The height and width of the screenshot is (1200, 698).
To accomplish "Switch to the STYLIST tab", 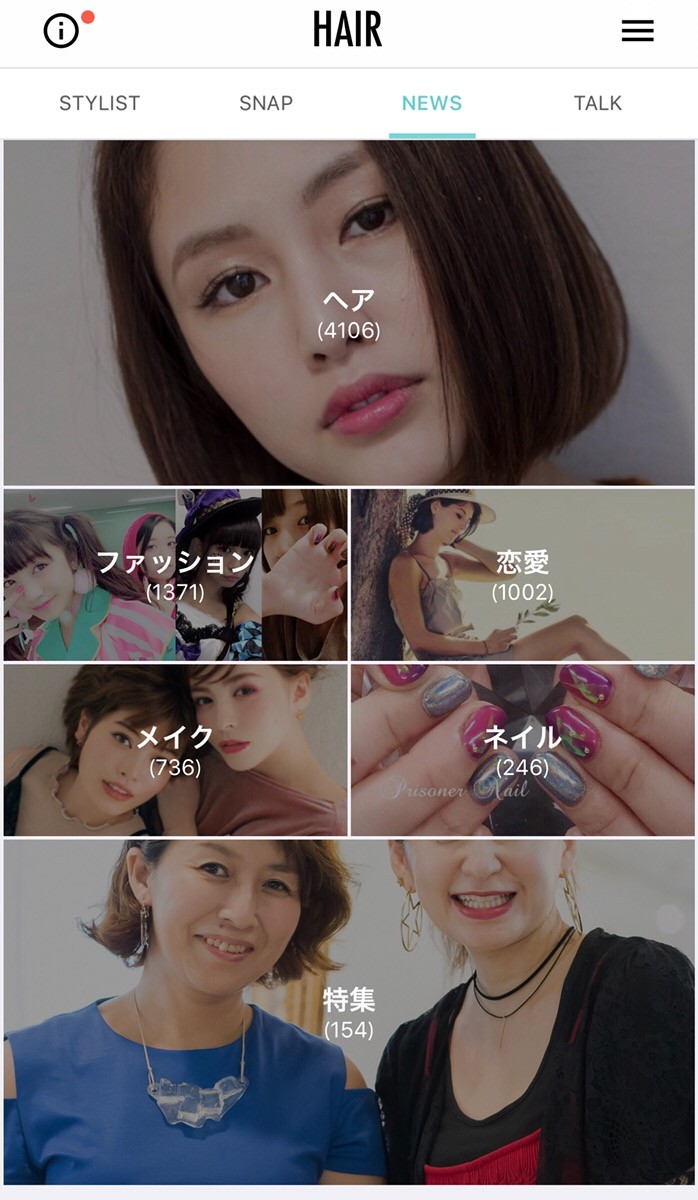I will [99, 103].
